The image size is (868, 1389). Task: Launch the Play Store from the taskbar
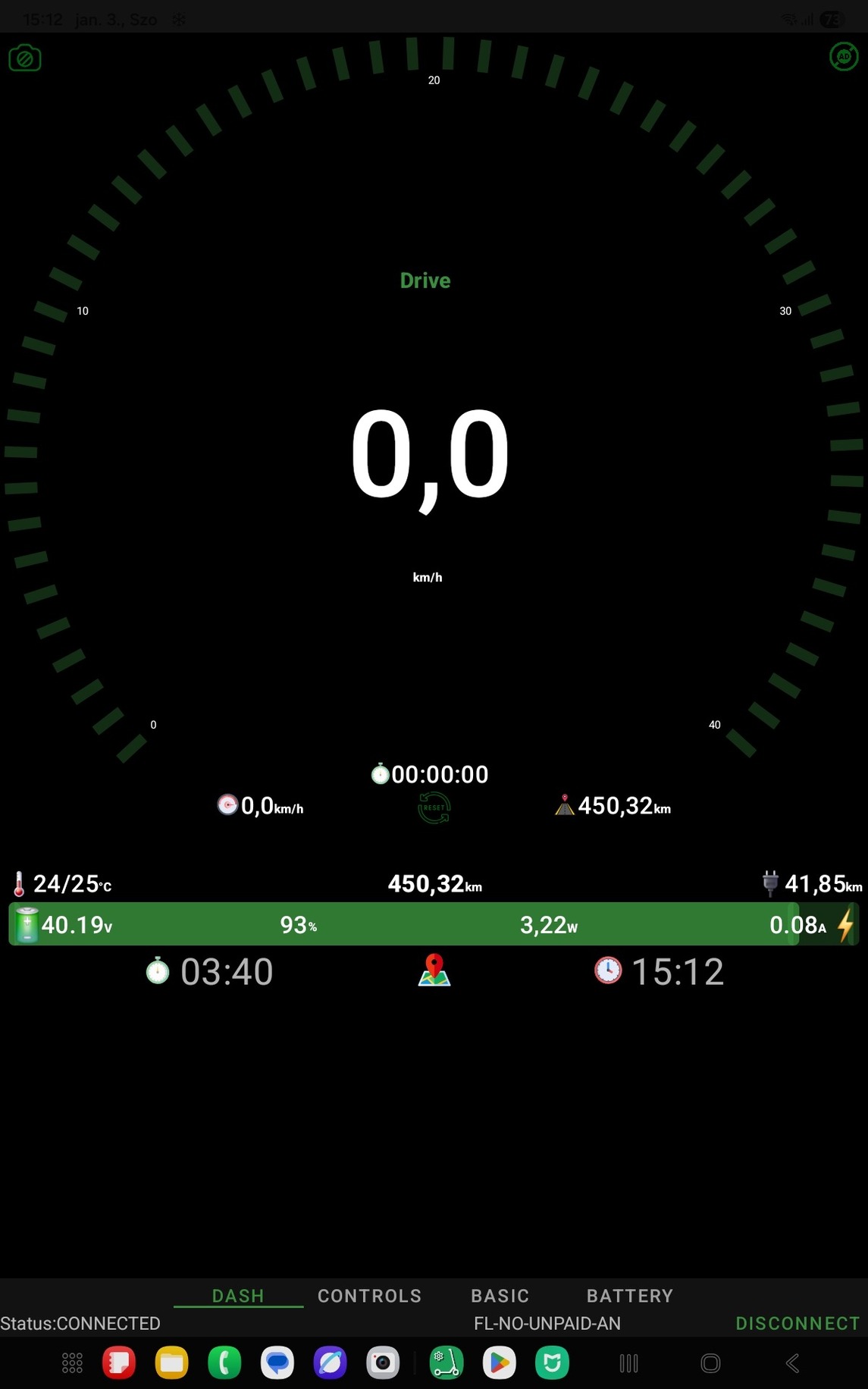coord(499,1363)
